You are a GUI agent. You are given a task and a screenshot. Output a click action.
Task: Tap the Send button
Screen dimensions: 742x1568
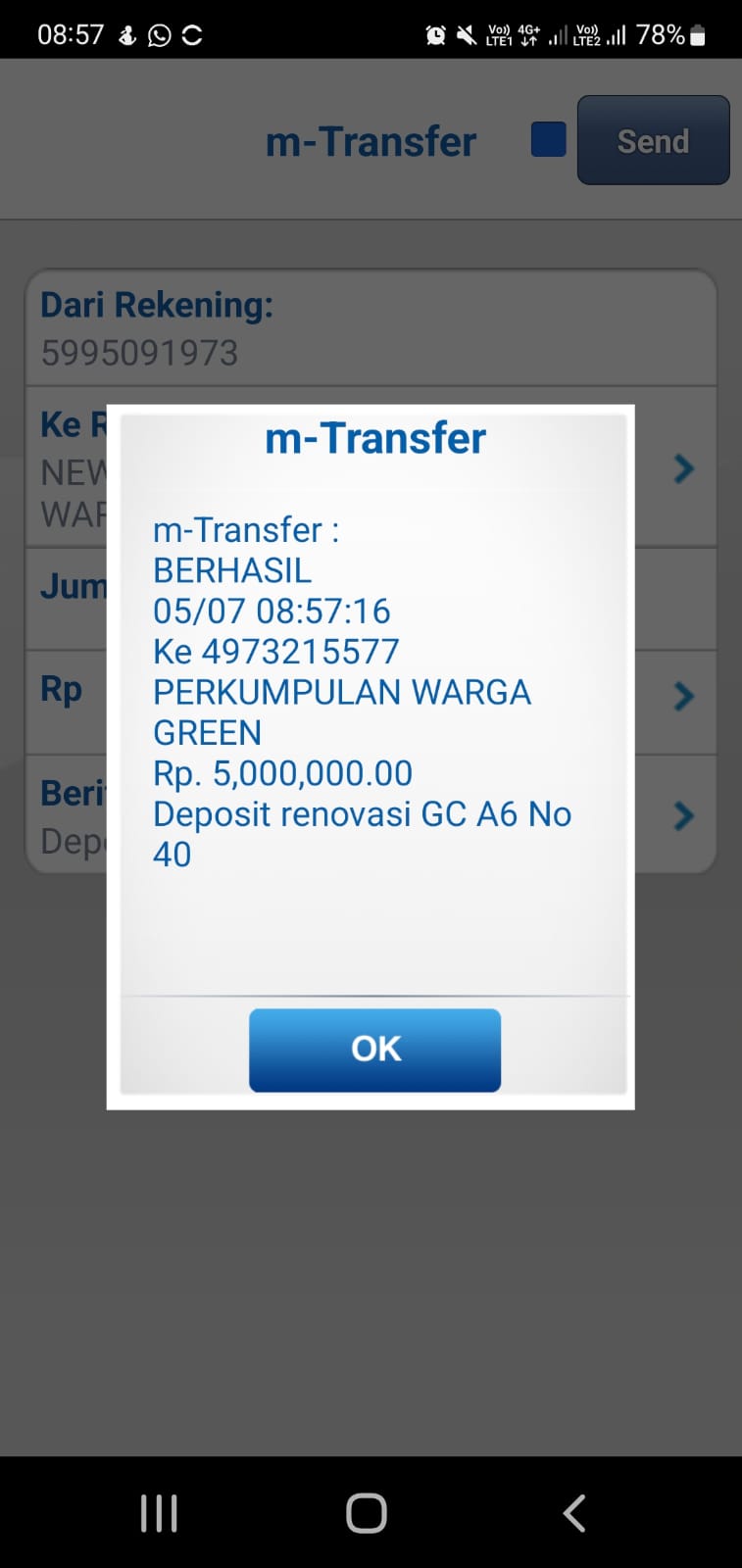[x=653, y=140]
